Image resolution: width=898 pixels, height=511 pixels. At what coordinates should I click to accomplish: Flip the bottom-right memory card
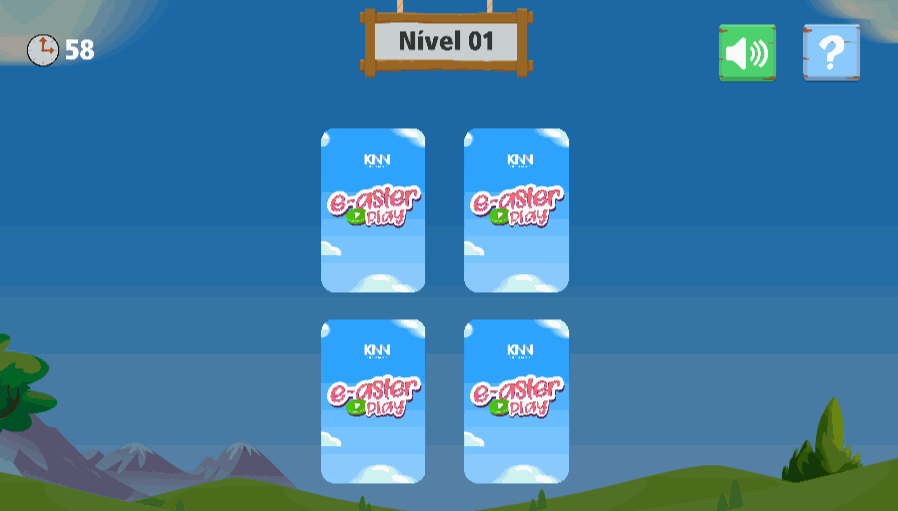[516, 401]
